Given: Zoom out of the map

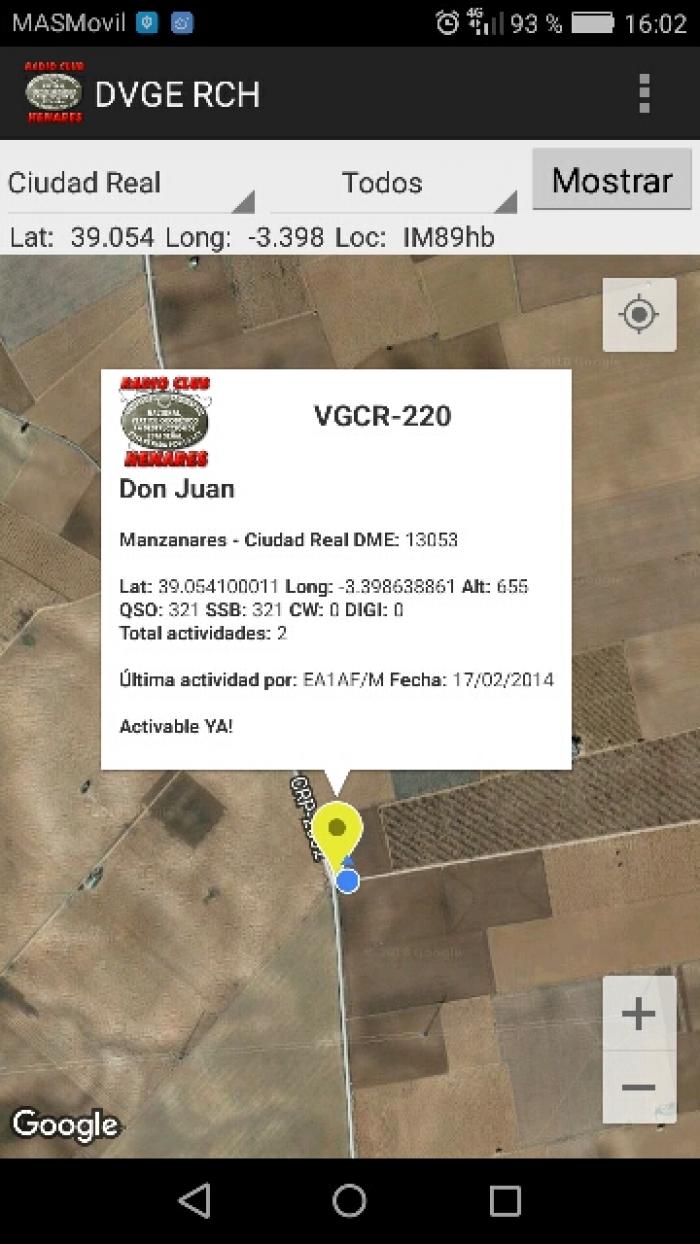Looking at the screenshot, I should 638,1087.
